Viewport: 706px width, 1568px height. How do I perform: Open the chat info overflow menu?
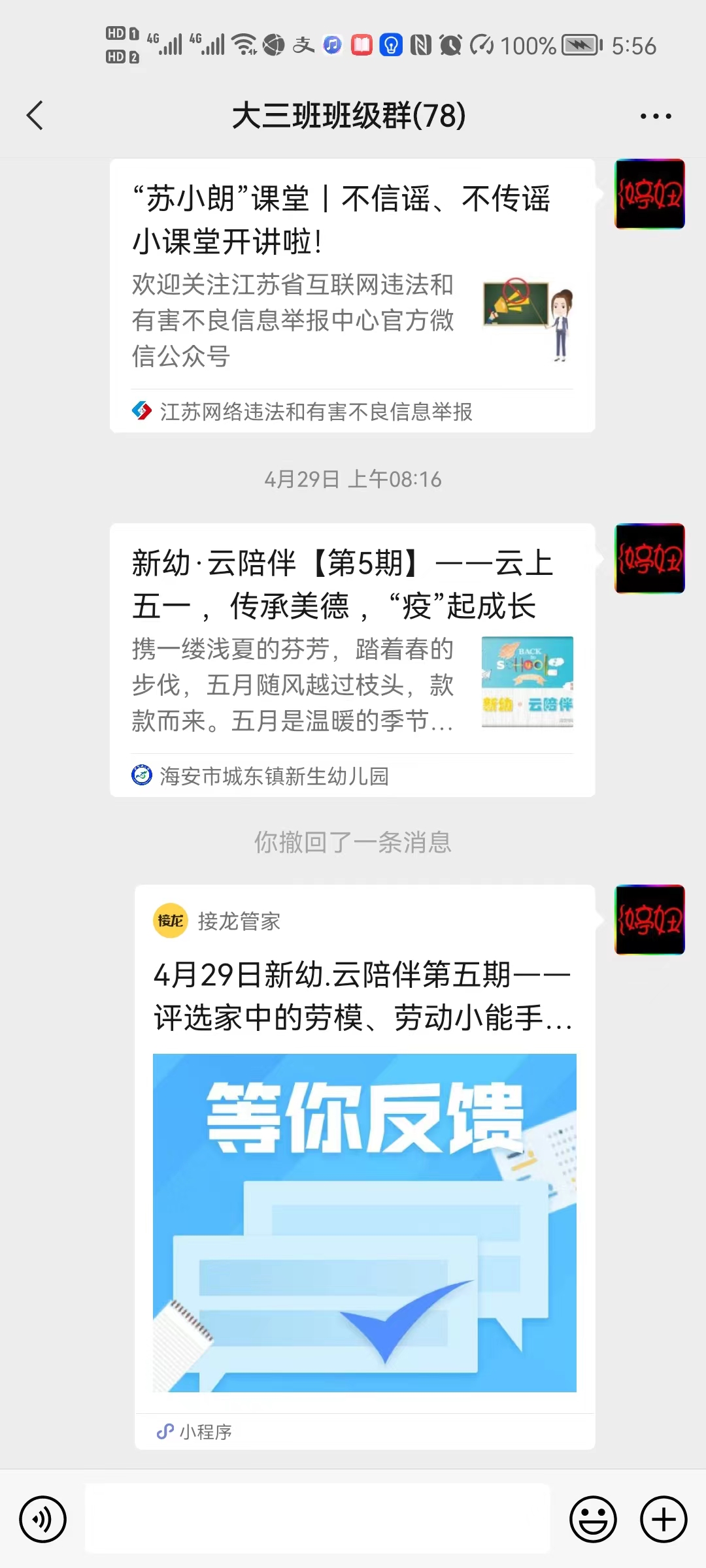point(655,116)
